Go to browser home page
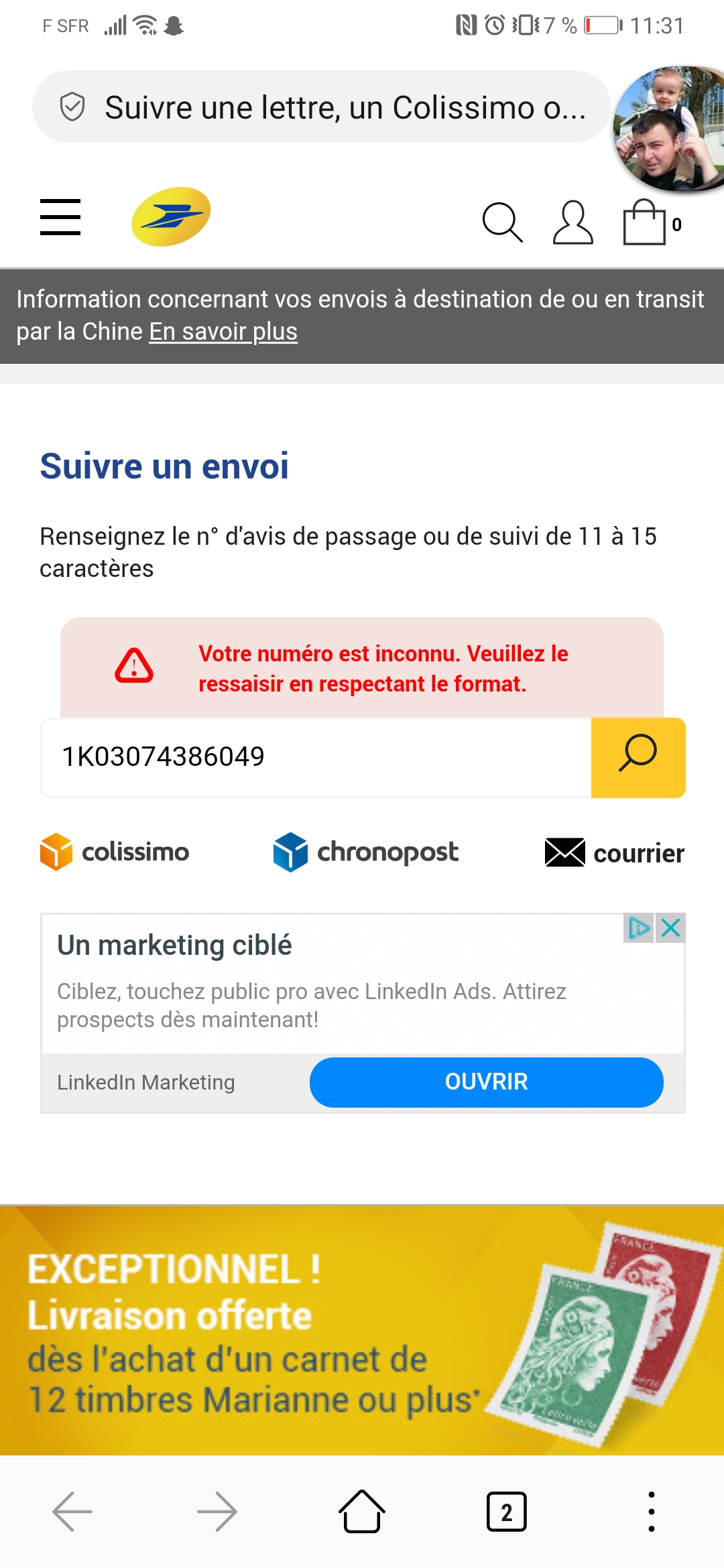 pos(362,1512)
